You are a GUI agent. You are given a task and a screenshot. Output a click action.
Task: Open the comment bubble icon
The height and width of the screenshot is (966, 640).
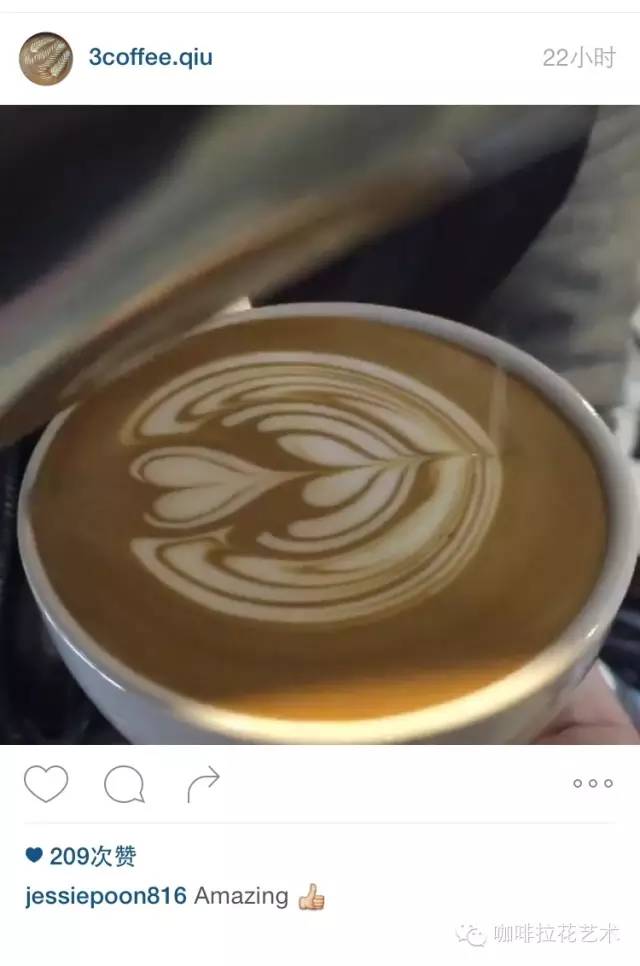(x=124, y=785)
